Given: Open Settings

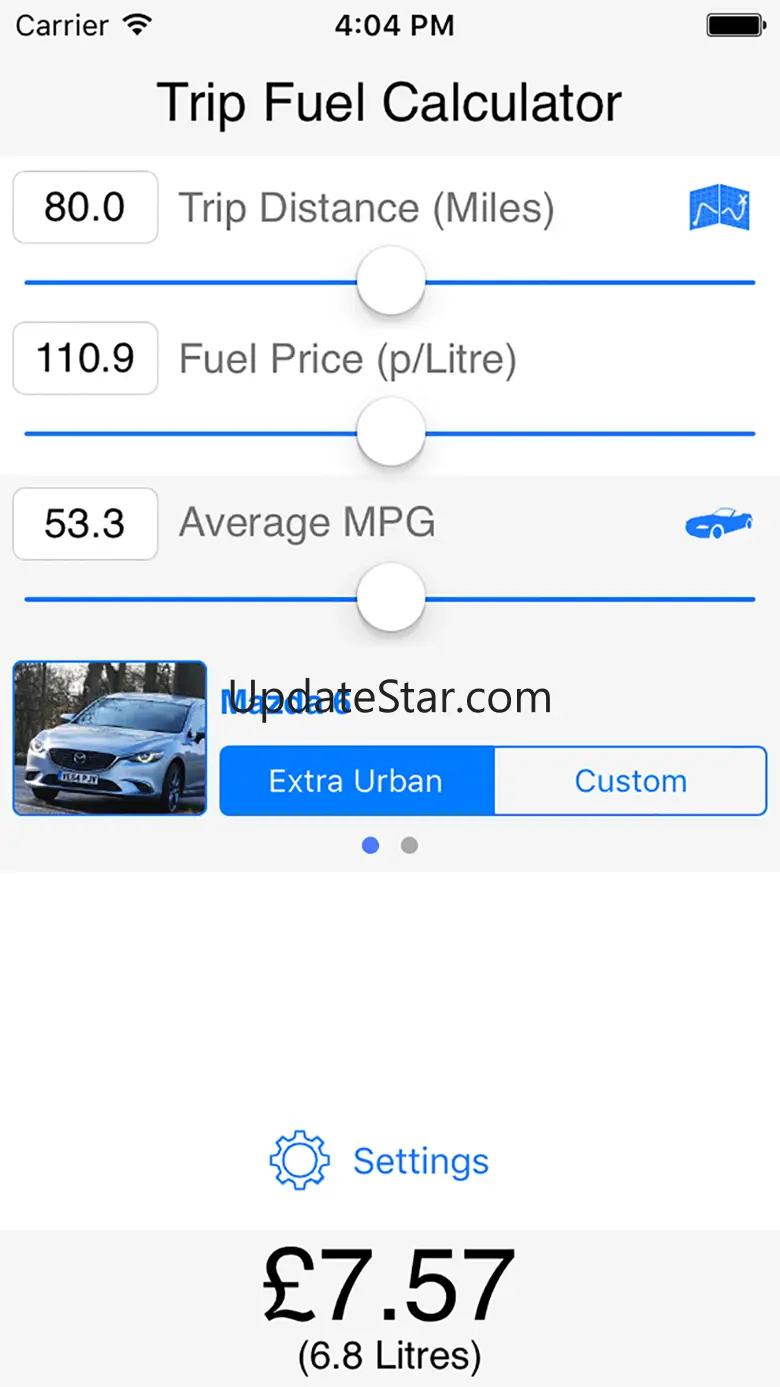Looking at the screenshot, I should tap(379, 1161).
